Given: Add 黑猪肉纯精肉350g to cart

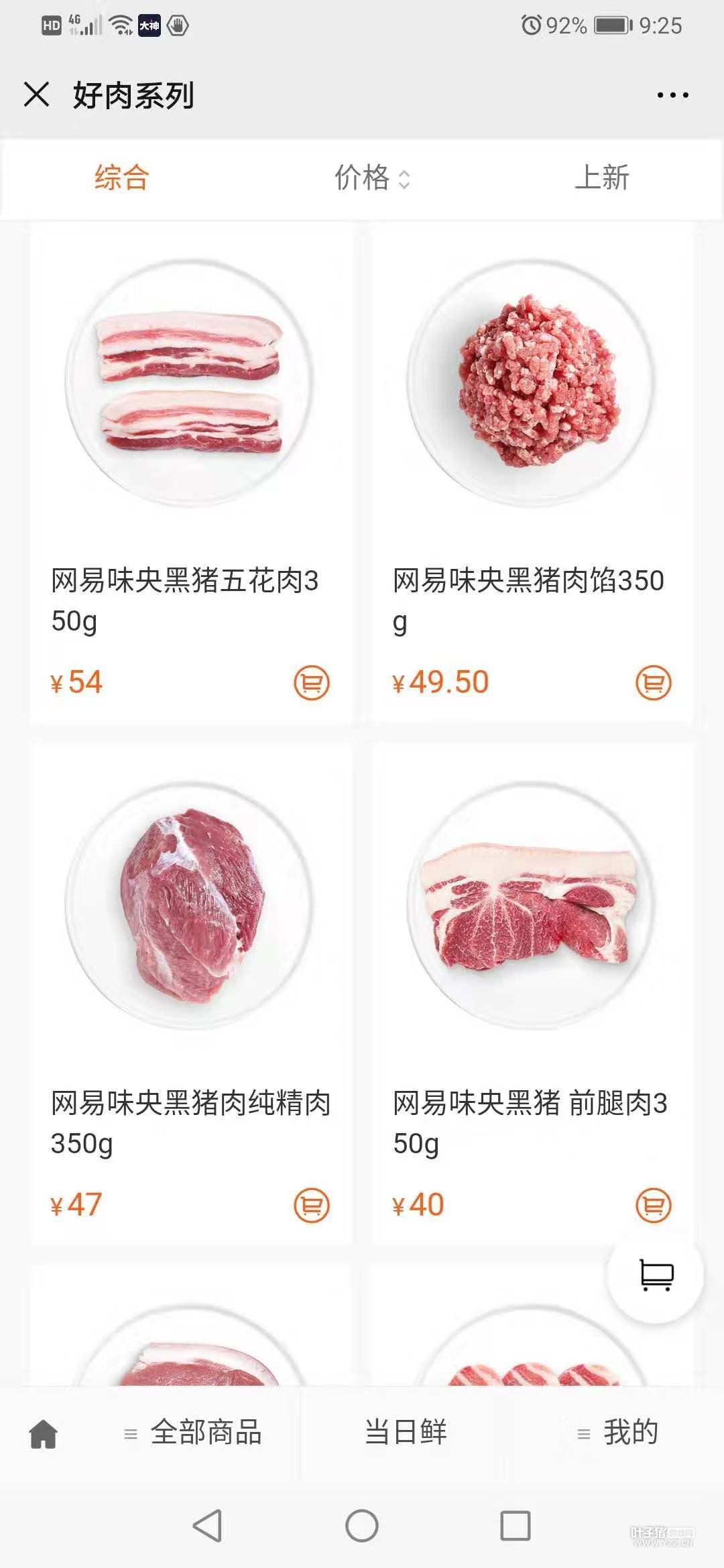Looking at the screenshot, I should [312, 1205].
